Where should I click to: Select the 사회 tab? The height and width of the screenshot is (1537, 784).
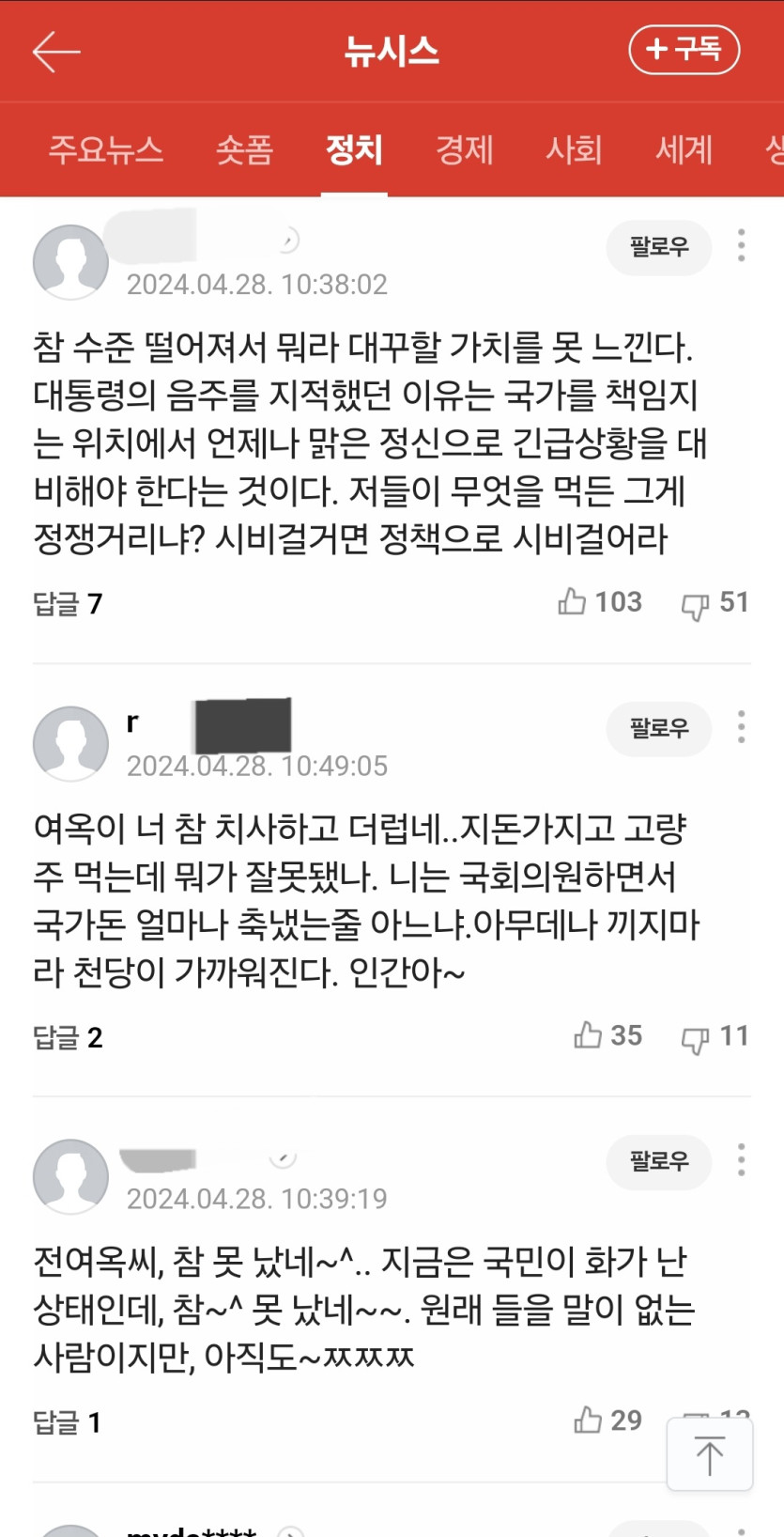click(574, 149)
